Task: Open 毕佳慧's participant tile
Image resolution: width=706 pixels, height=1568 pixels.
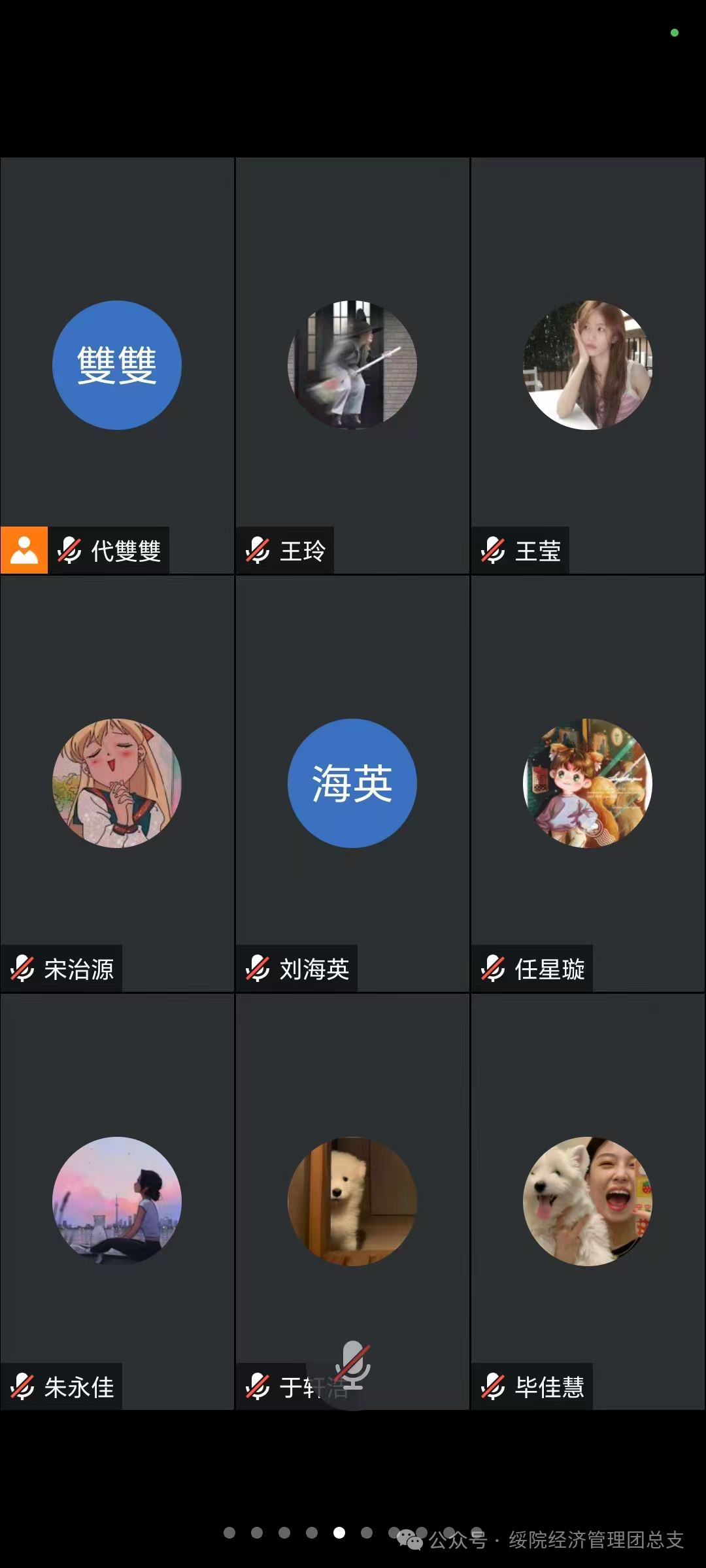Action: [x=588, y=1201]
